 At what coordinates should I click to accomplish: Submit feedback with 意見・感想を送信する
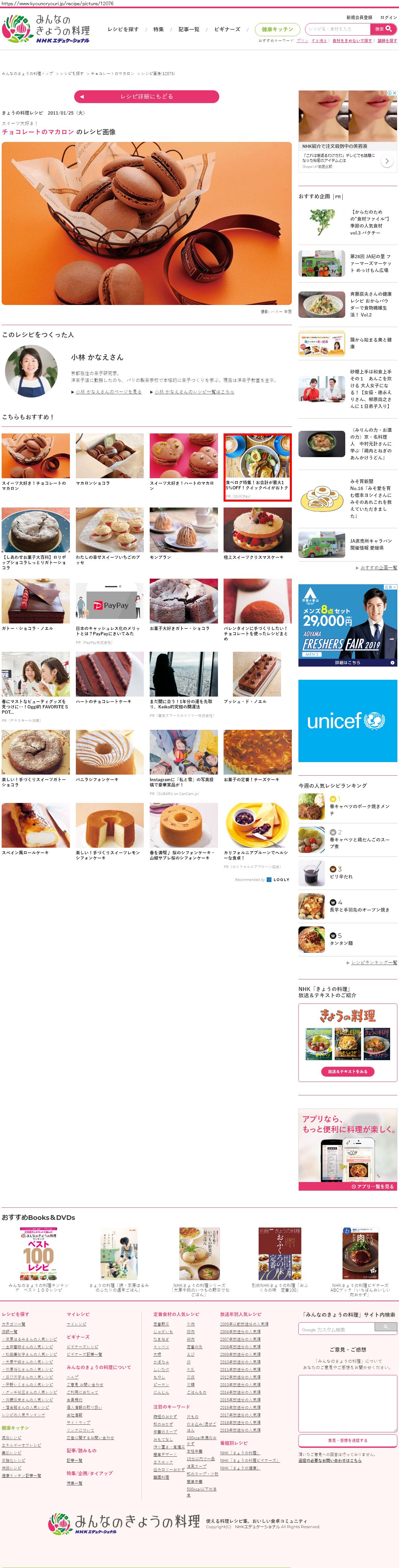tap(347, 1440)
